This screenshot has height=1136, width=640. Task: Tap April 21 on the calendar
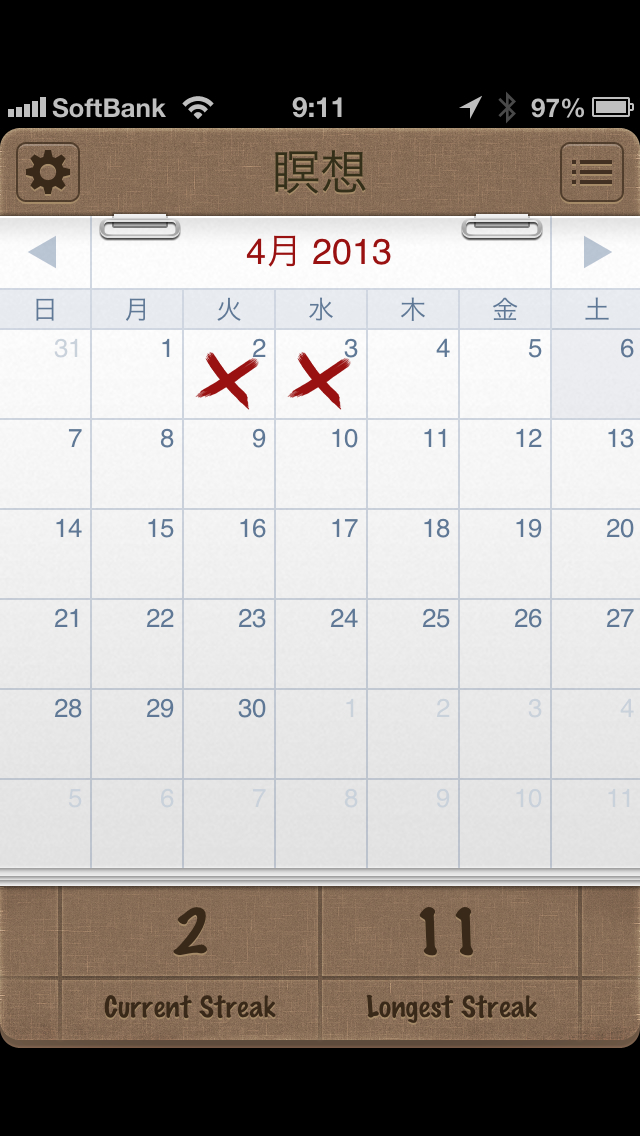45,644
